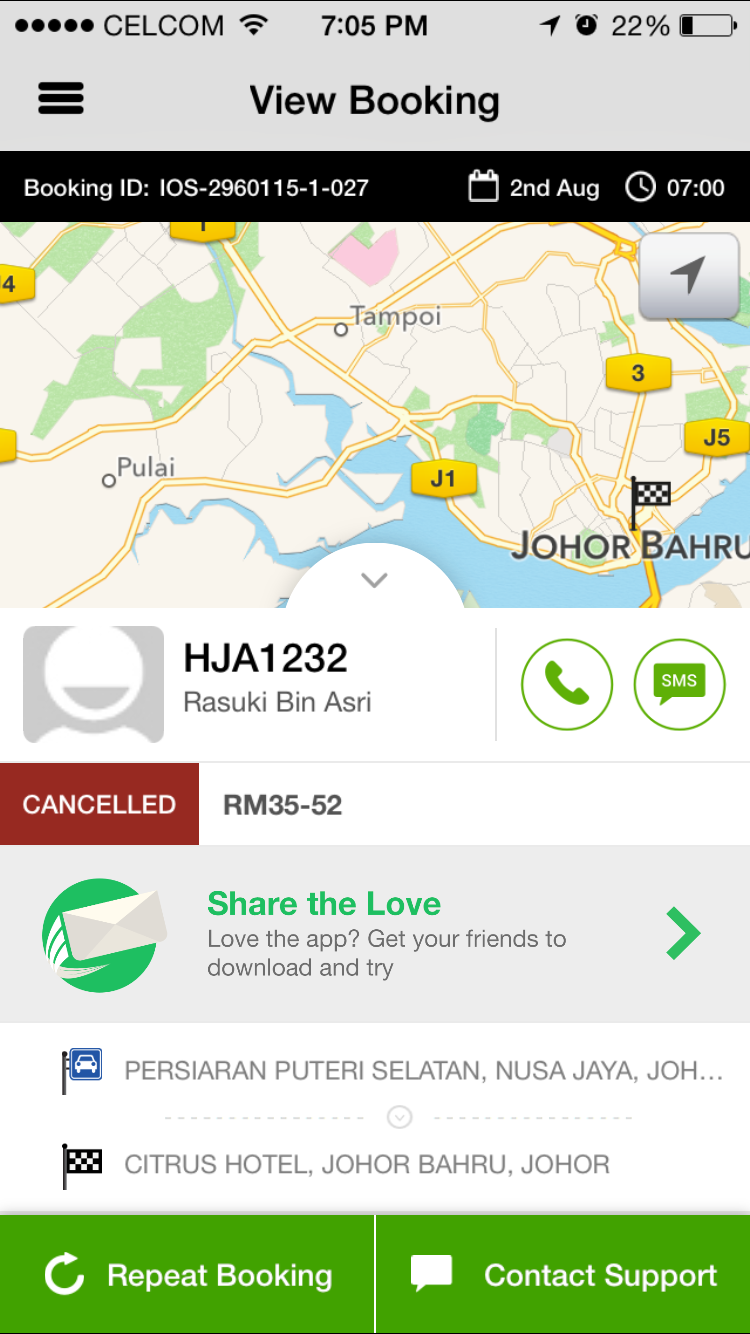Open the hamburger menu
750x1334 pixels.
(61, 99)
